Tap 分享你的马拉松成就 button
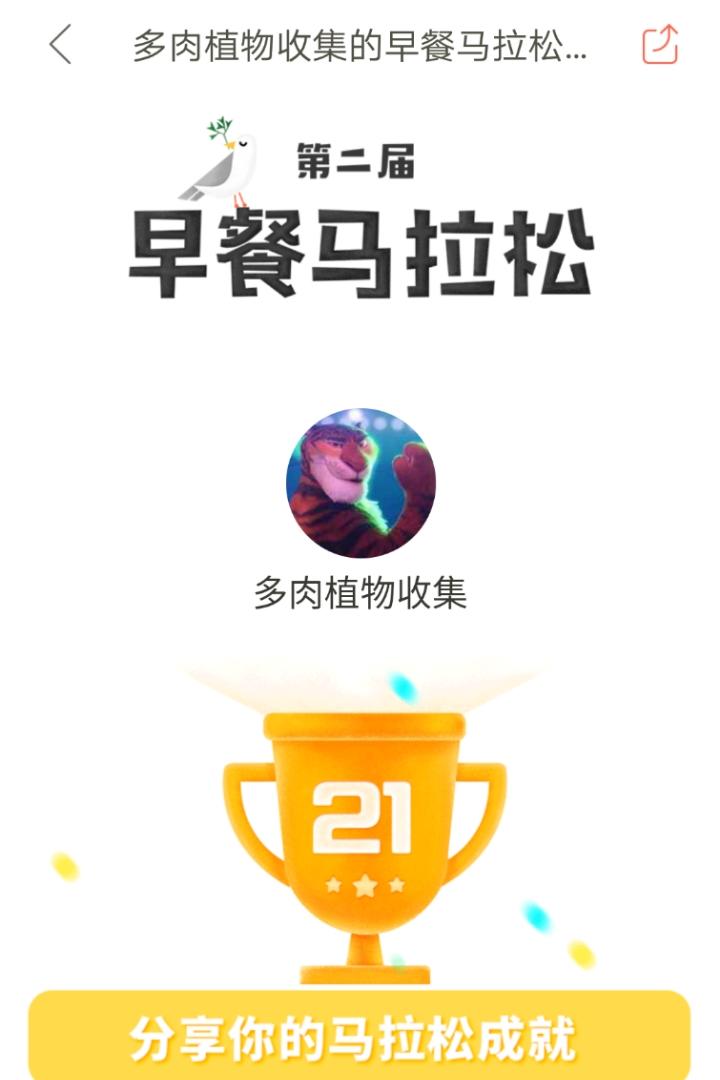This screenshot has width=720, height=1080. click(x=359, y=1038)
